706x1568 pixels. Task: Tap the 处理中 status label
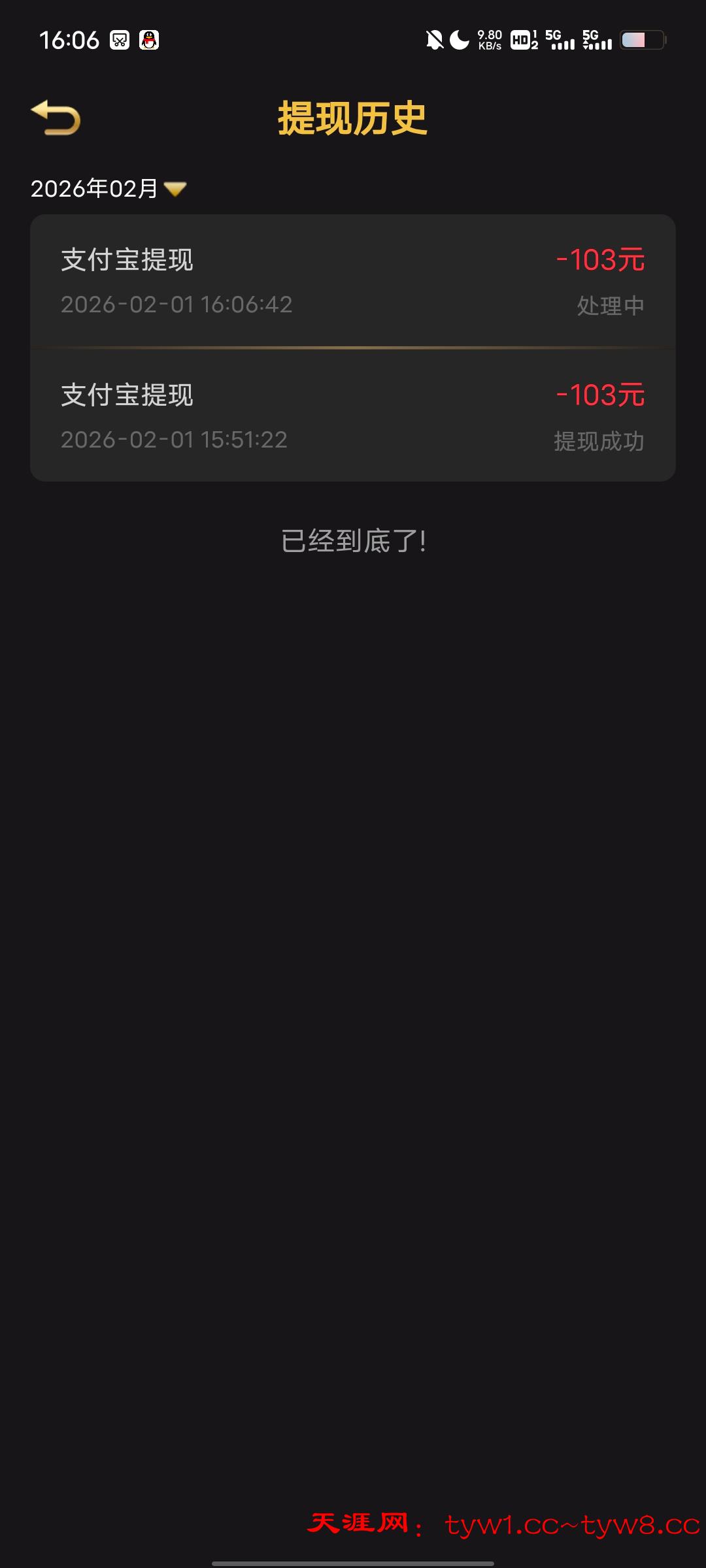(x=610, y=306)
